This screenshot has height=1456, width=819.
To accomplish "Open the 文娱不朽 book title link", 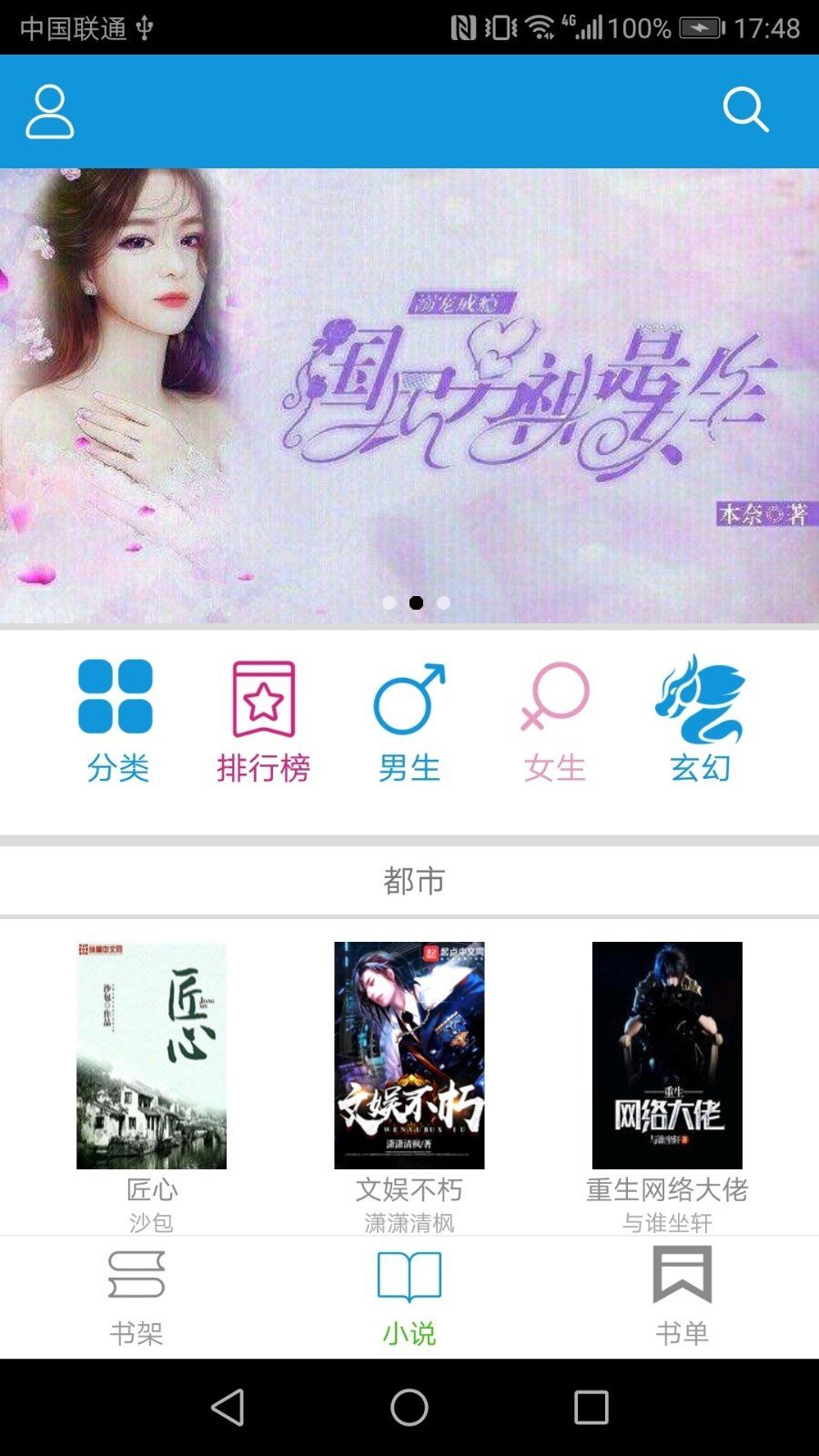I will tap(409, 1189).
